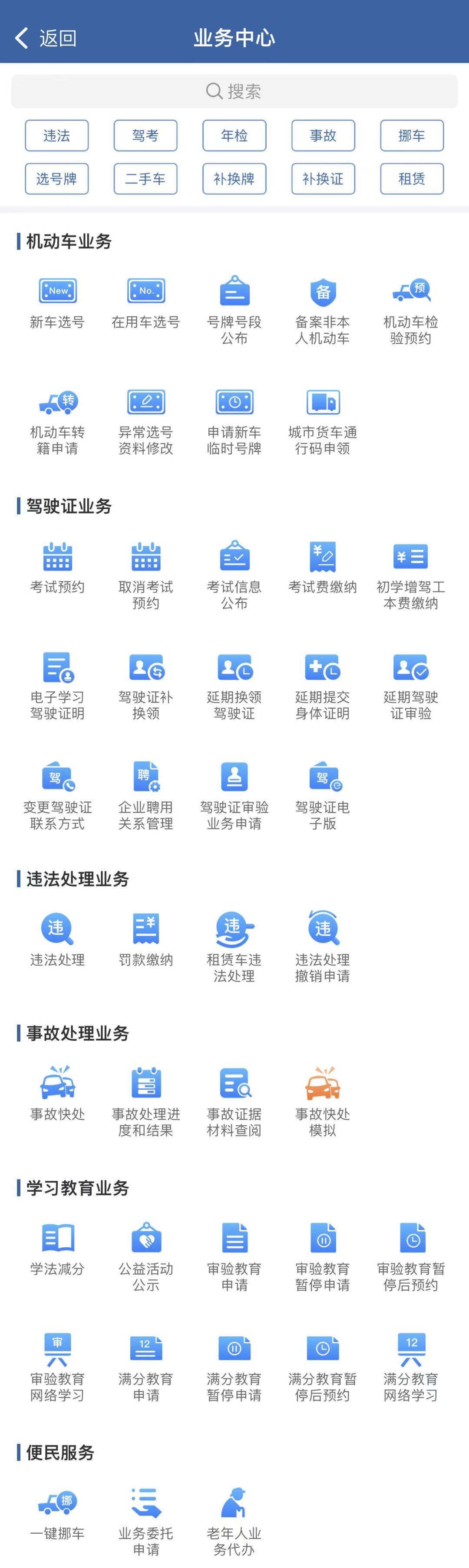Image resolution: width=469 pixels, height=1568 pixels.
Task: Open the 搜索 search box
Action: click(234, 91)
